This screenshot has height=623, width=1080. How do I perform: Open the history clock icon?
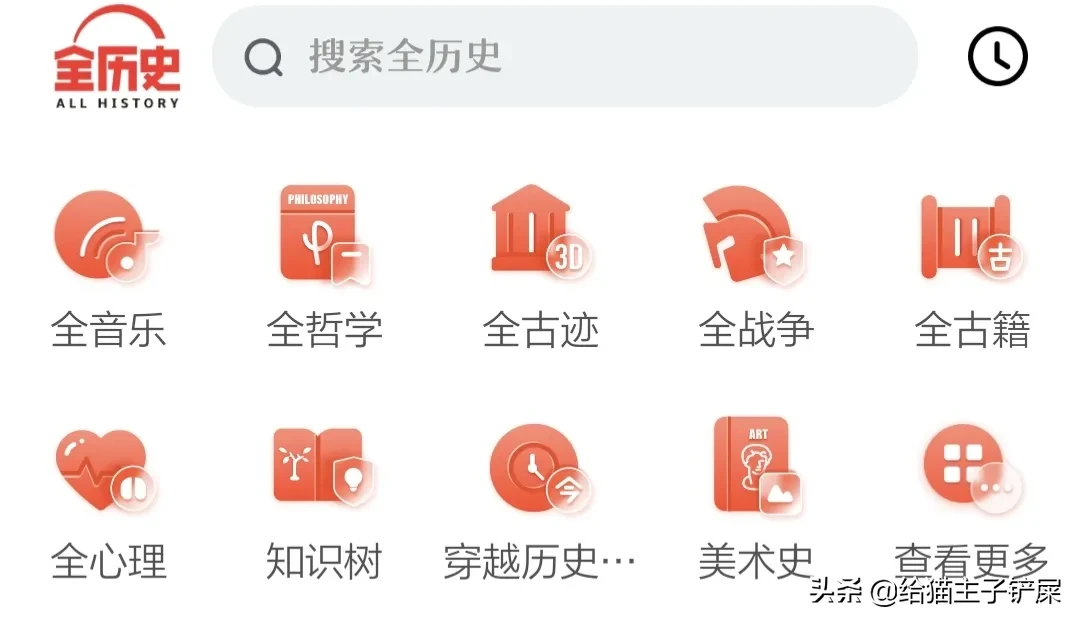[x=997, y=56]
